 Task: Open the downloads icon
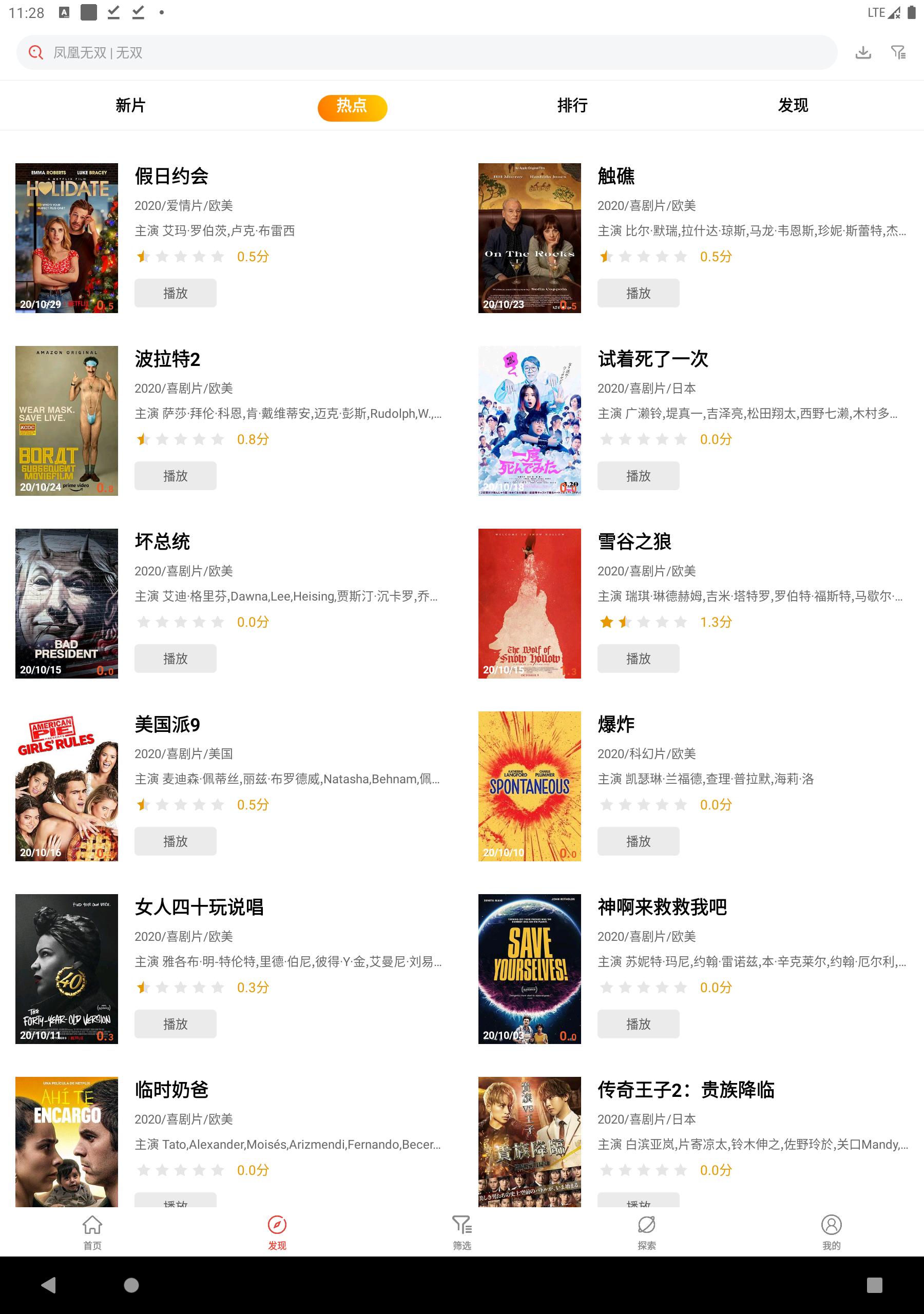(863, 53)
